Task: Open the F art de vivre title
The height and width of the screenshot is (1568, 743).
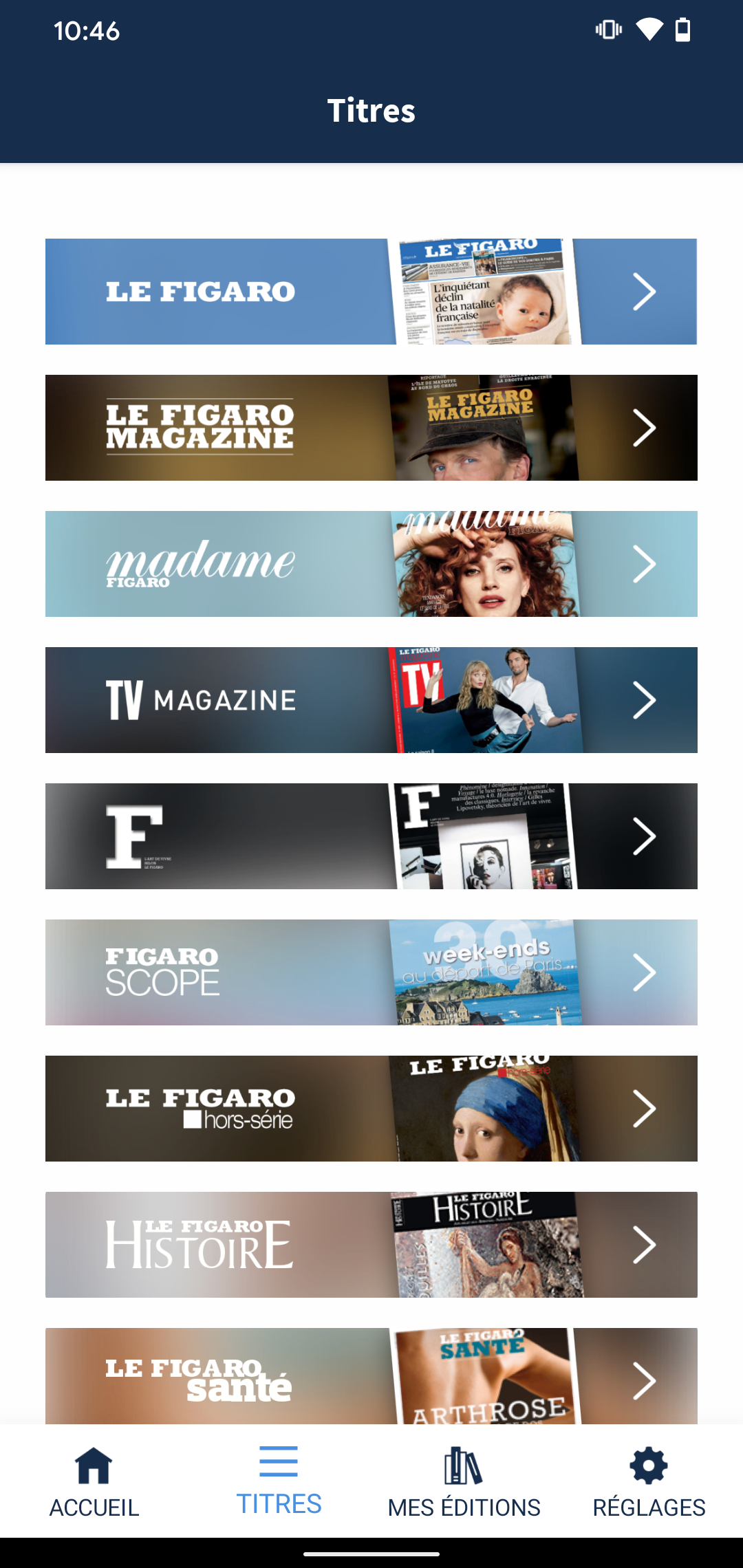Action: click(x=371, y=836)
